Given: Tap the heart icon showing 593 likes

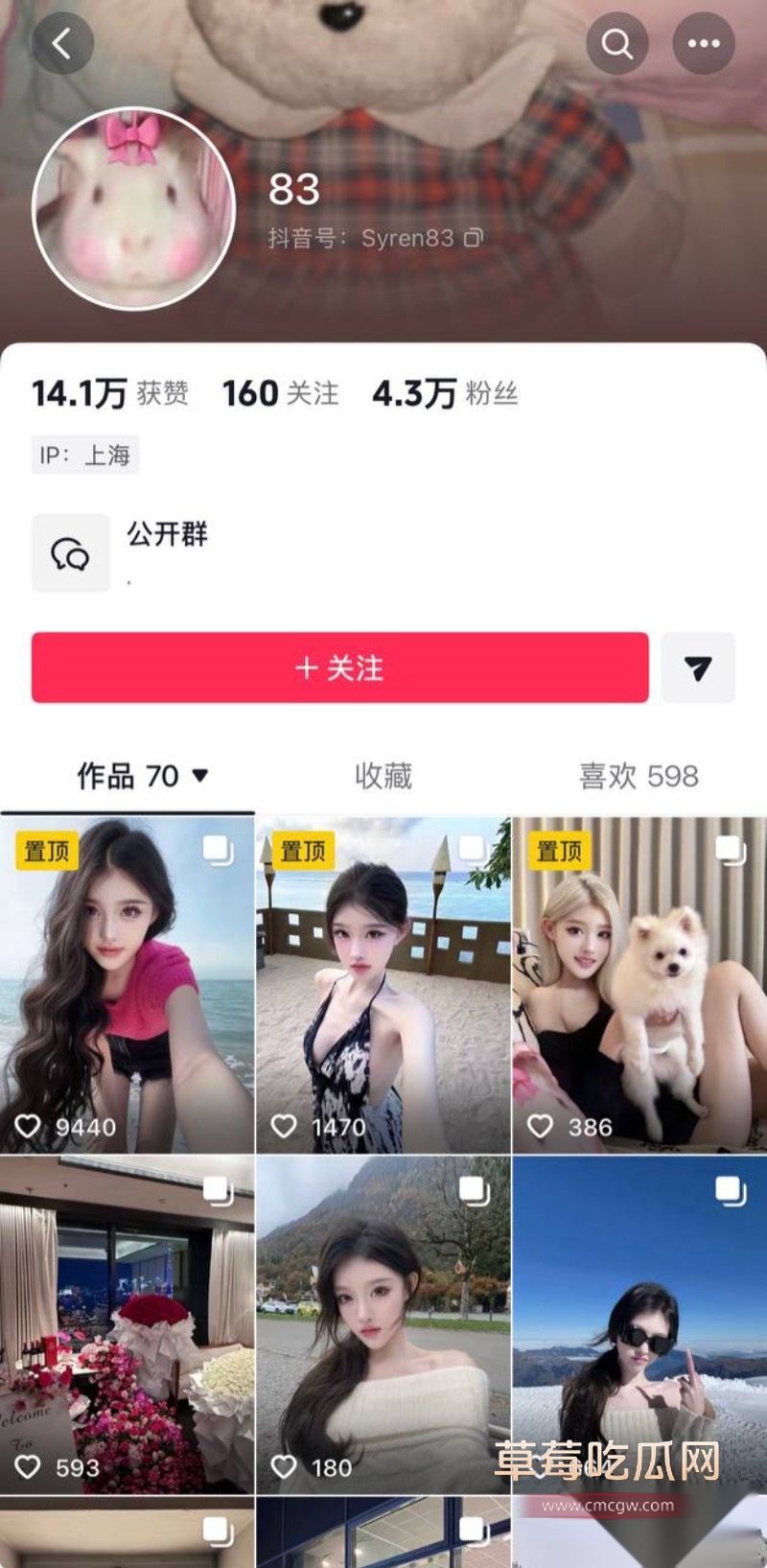Looking at the screenshot, I should [29, 1467].
